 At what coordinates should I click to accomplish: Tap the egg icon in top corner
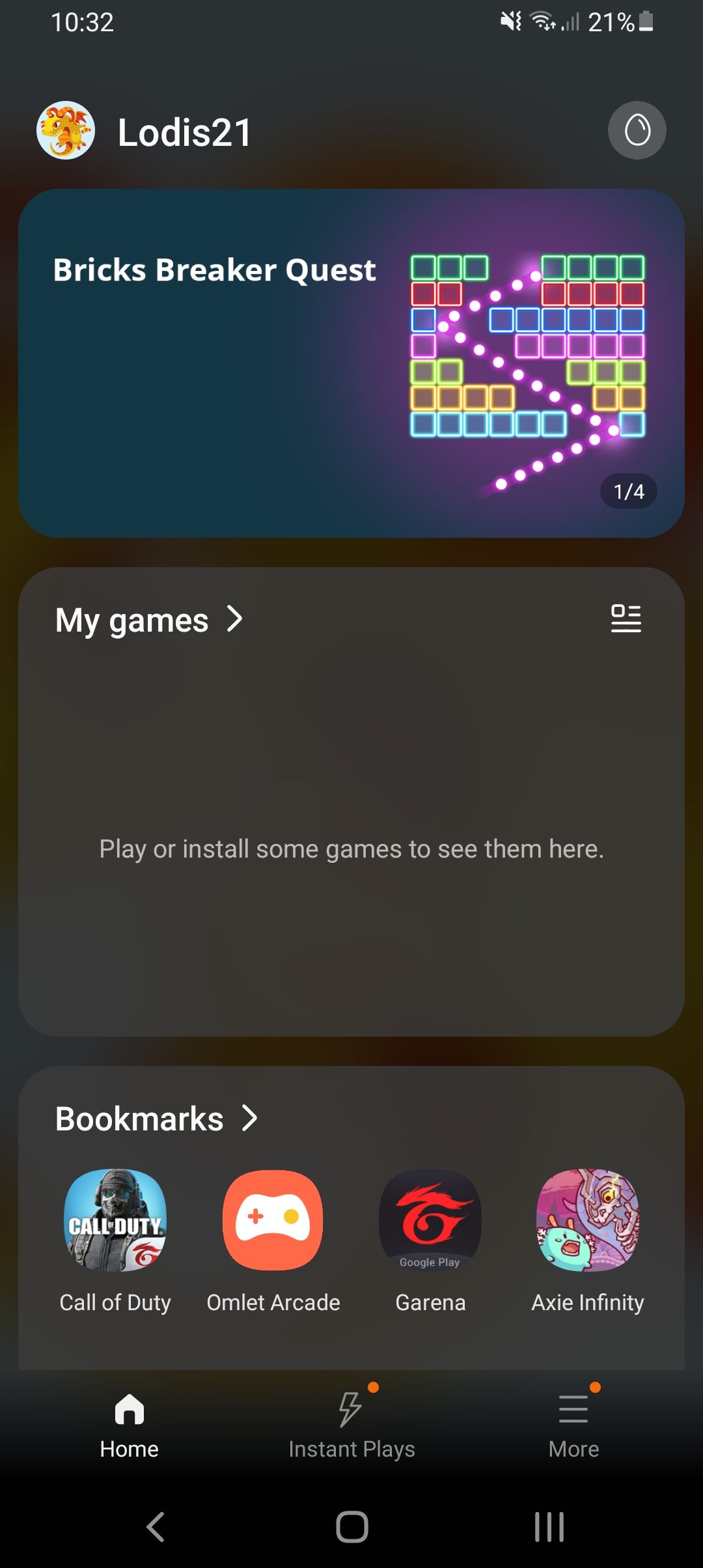pyautogui.click(x=637, y=130)
